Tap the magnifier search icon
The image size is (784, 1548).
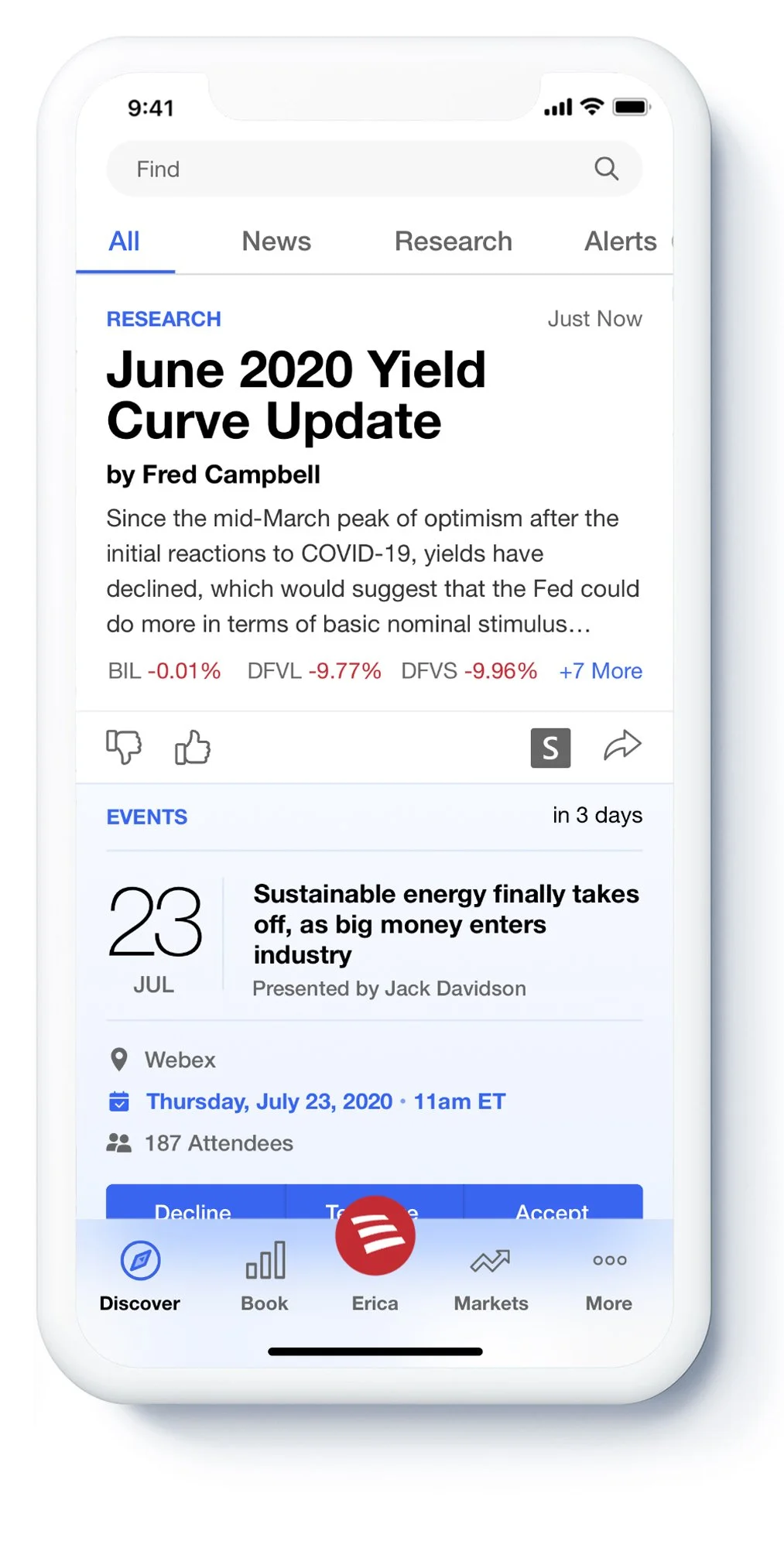point(606,169)
